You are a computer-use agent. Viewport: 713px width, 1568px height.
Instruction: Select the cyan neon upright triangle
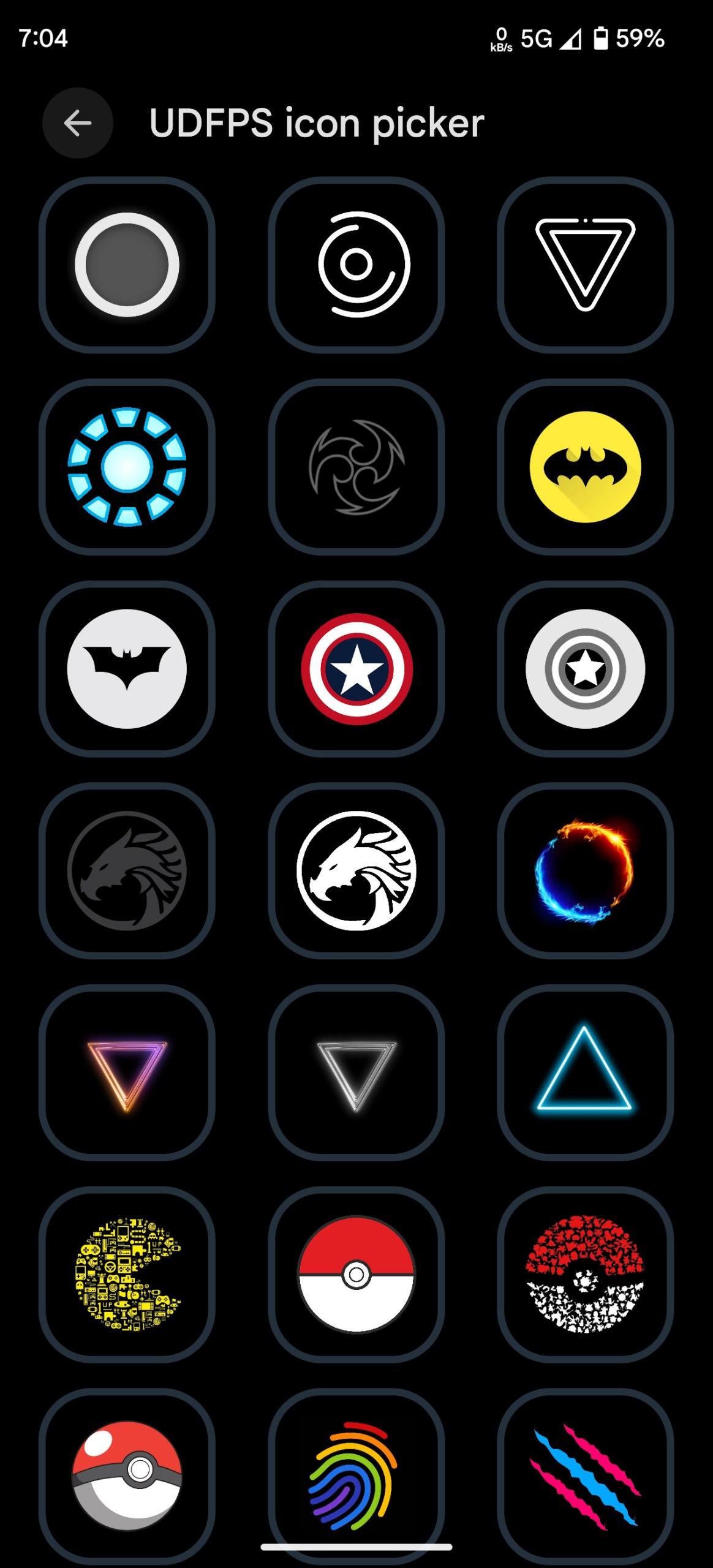[x=586, y=1072]
